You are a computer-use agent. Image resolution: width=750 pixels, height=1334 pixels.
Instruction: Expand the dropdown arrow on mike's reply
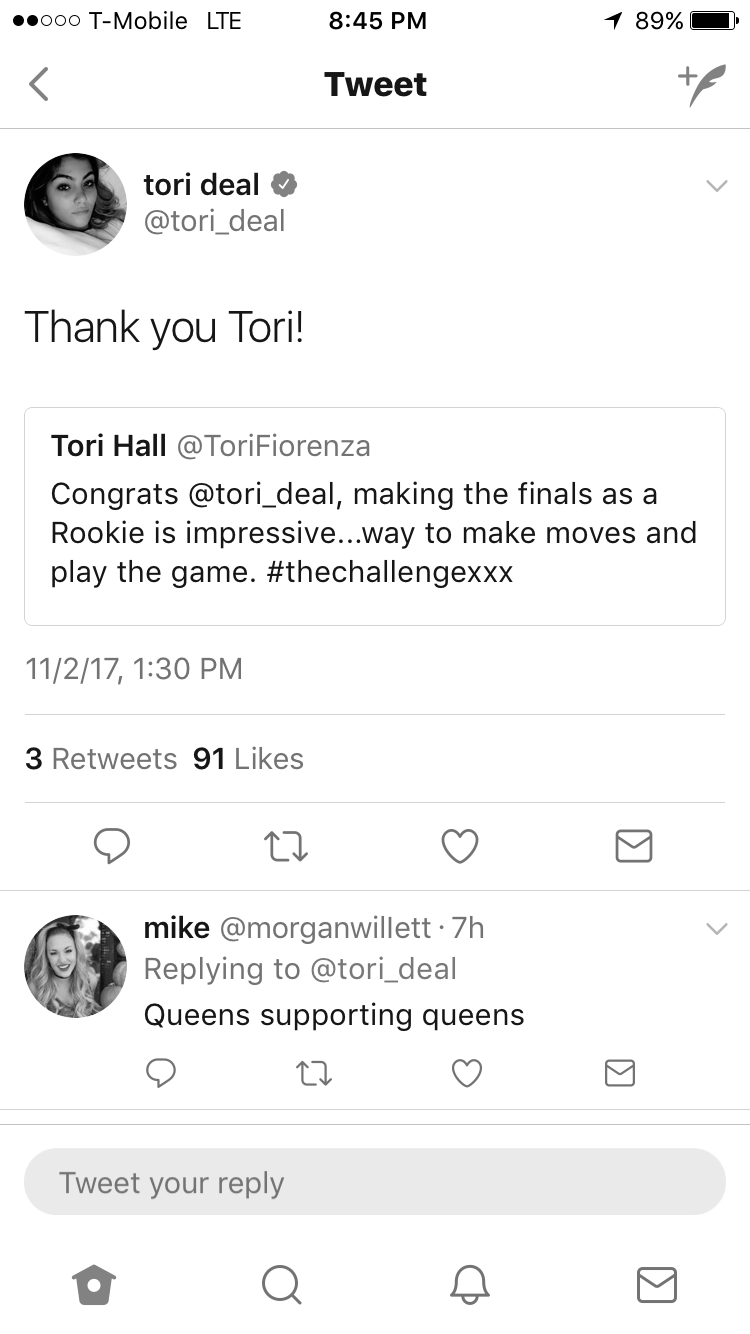[x=716, y=929]
